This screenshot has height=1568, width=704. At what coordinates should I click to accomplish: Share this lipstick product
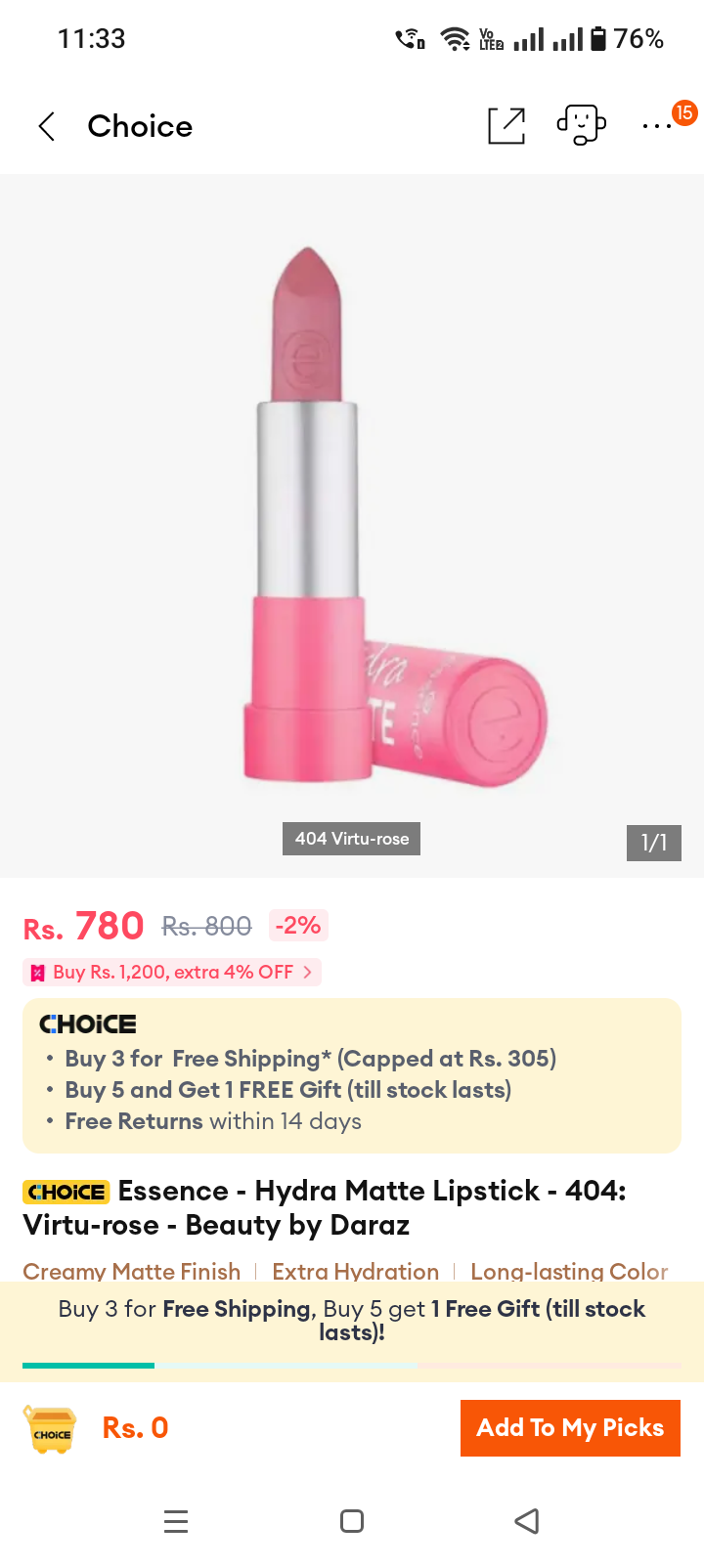point(506,126)
